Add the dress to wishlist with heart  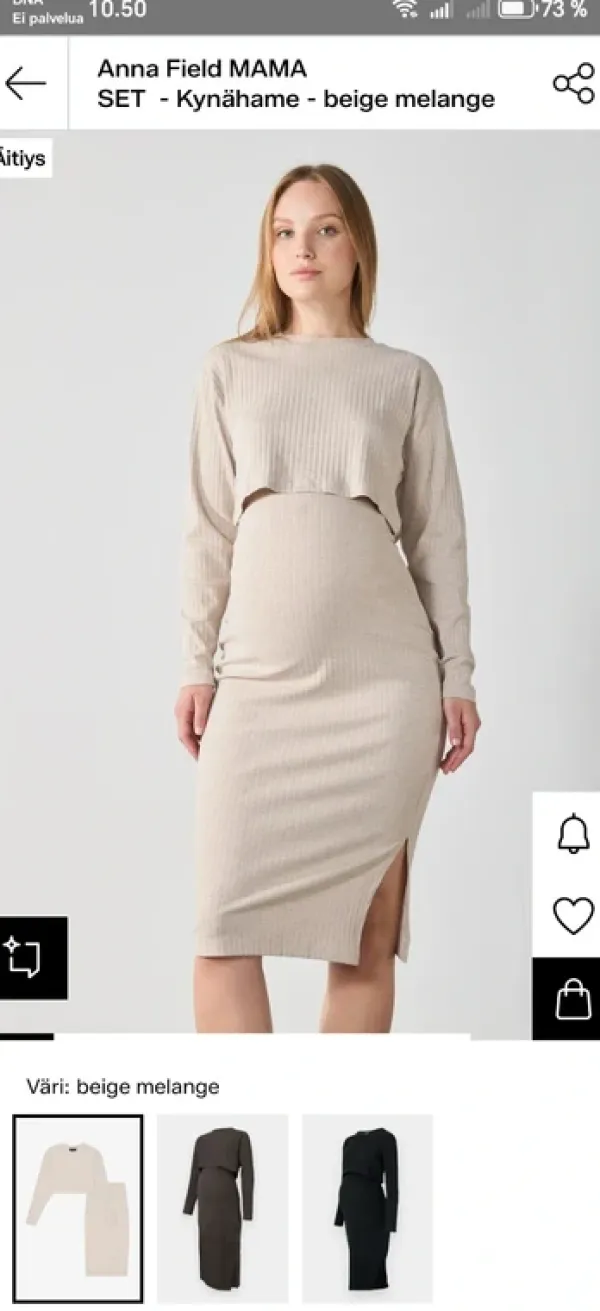tap(573, 915)
